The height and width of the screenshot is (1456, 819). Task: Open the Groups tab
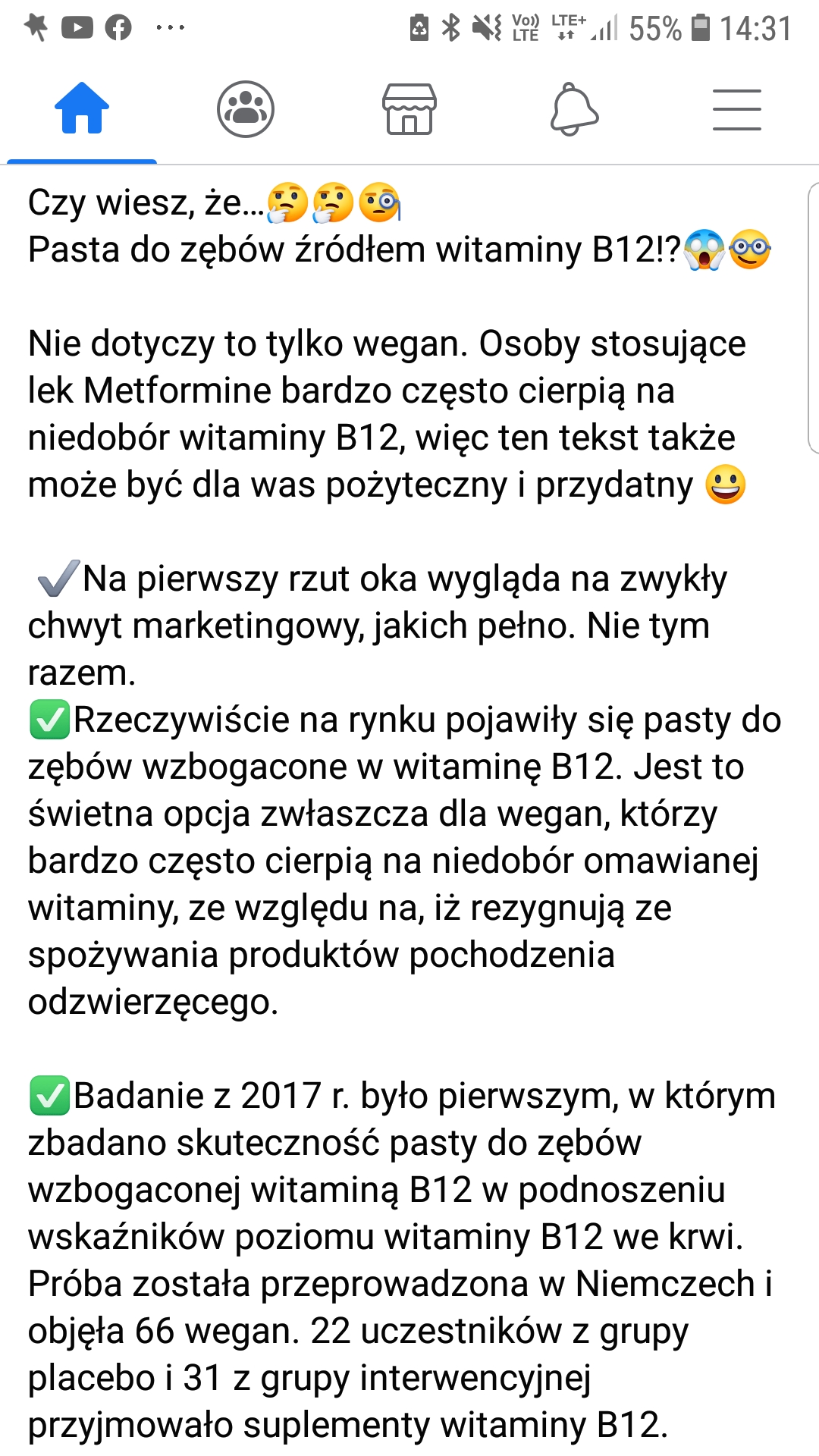click(245, 109)
